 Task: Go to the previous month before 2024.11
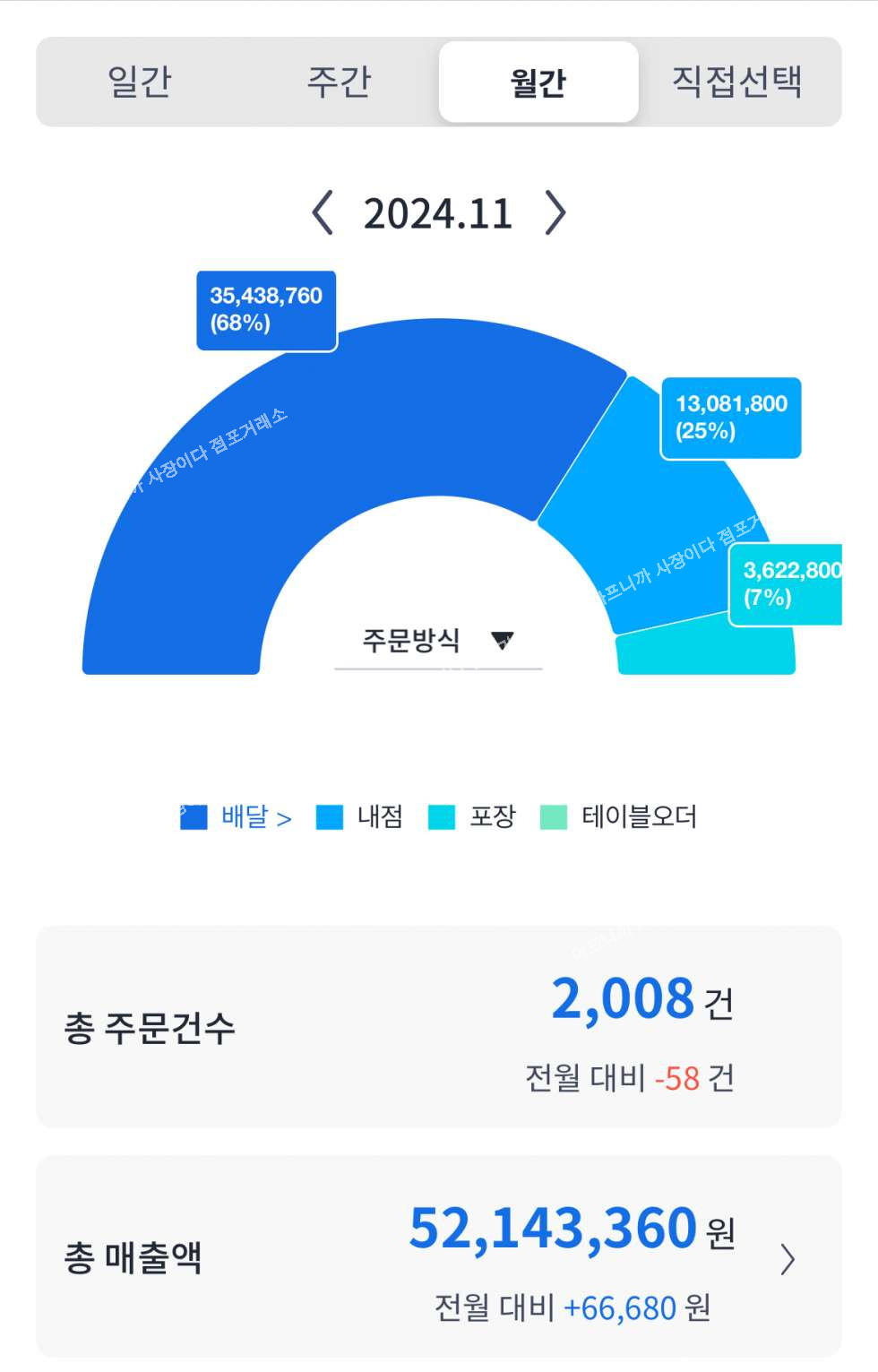tap(323, 213)
